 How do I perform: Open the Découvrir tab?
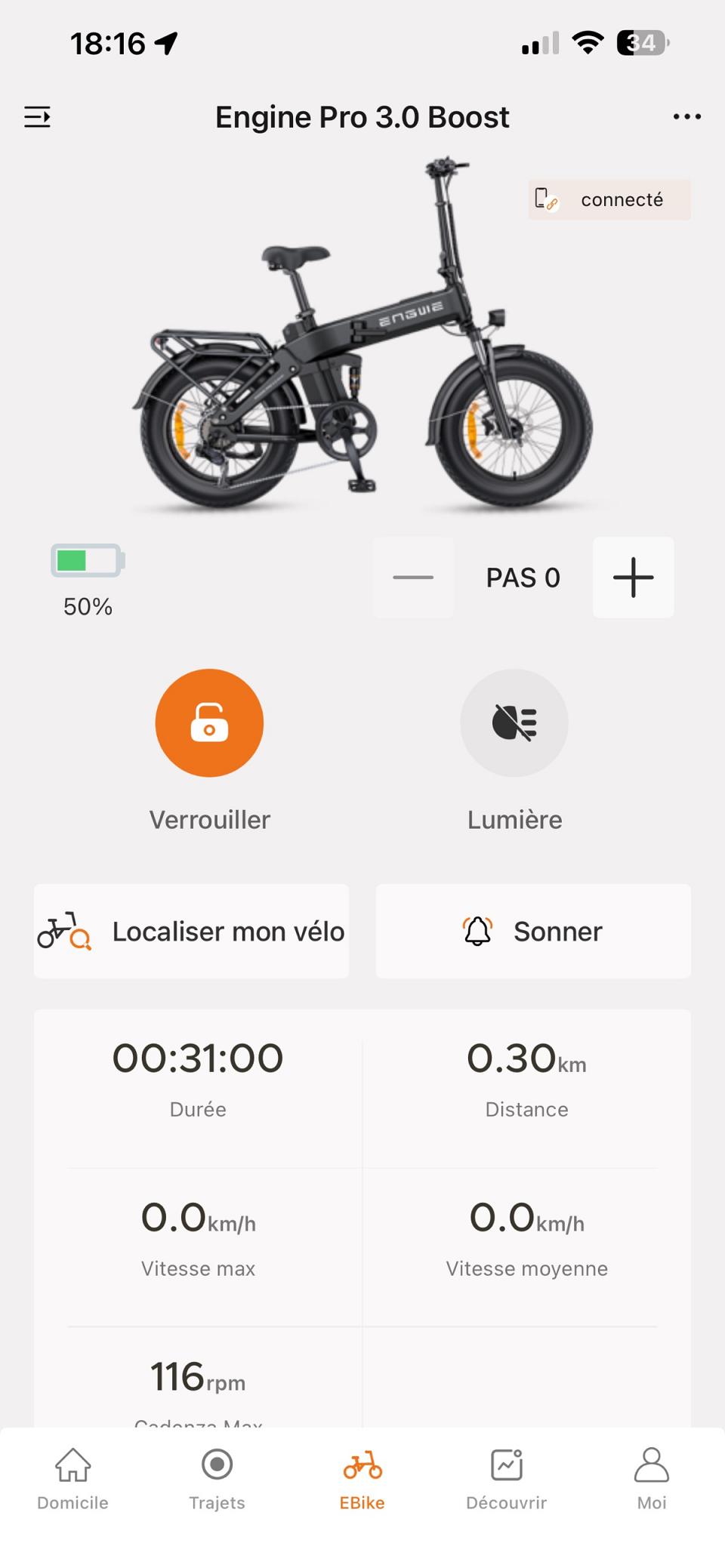pyautogui.click(x=506, y=1478)
